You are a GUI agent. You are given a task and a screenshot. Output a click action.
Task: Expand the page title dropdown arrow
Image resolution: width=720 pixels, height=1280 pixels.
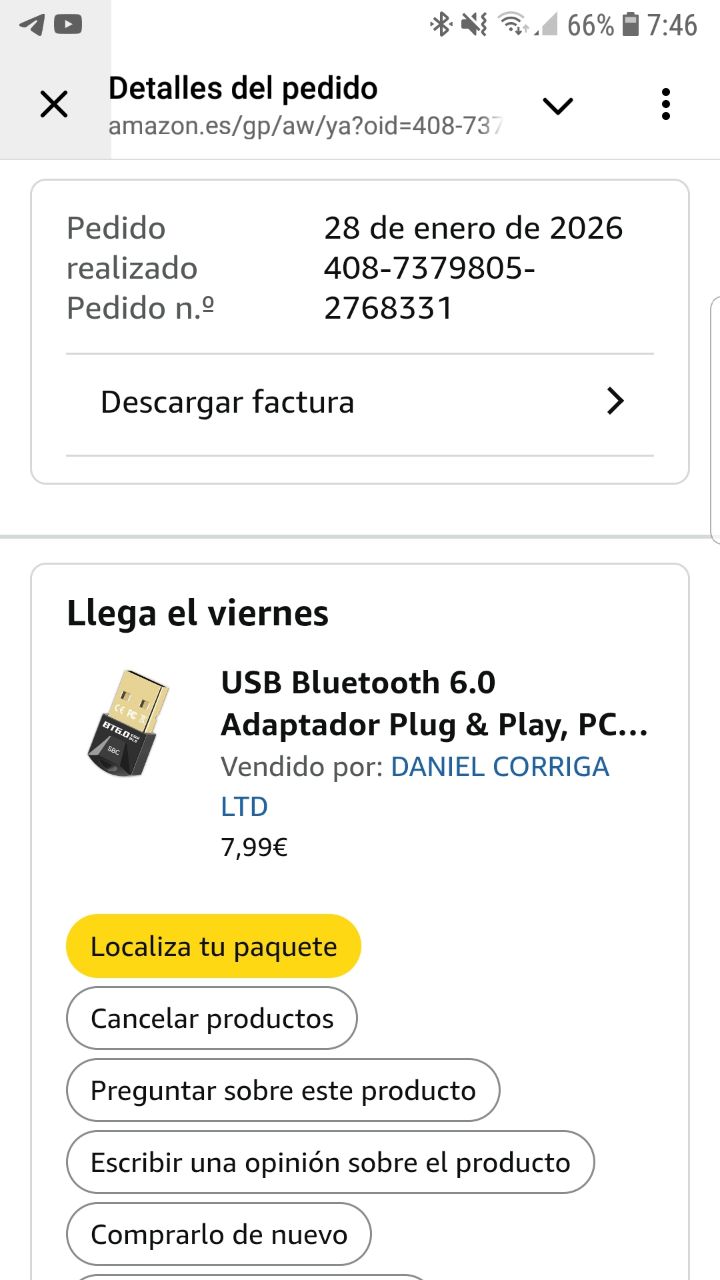coord(557,105)
